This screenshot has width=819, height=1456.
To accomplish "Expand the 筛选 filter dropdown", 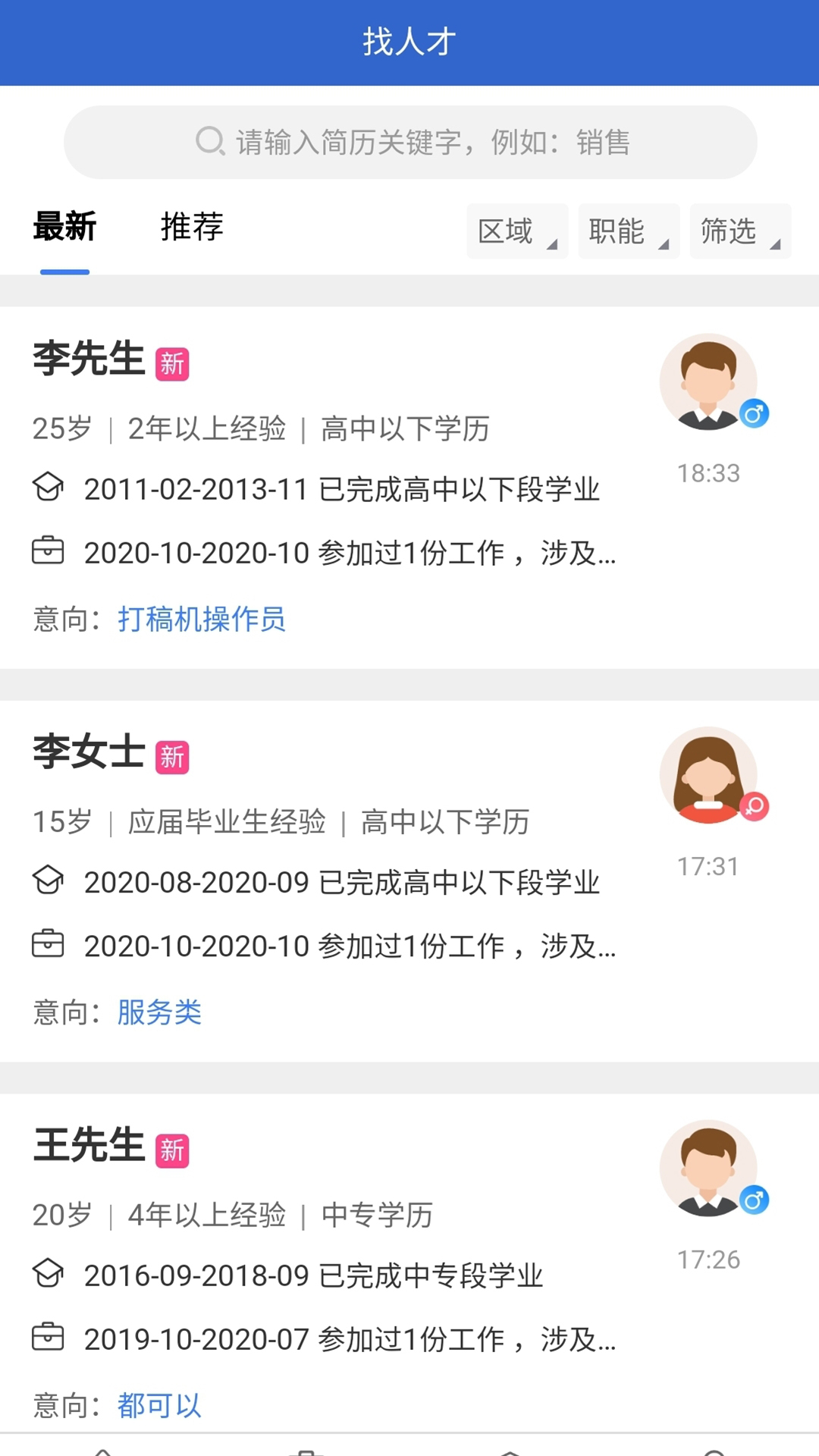I will click(x=739, y=231).
